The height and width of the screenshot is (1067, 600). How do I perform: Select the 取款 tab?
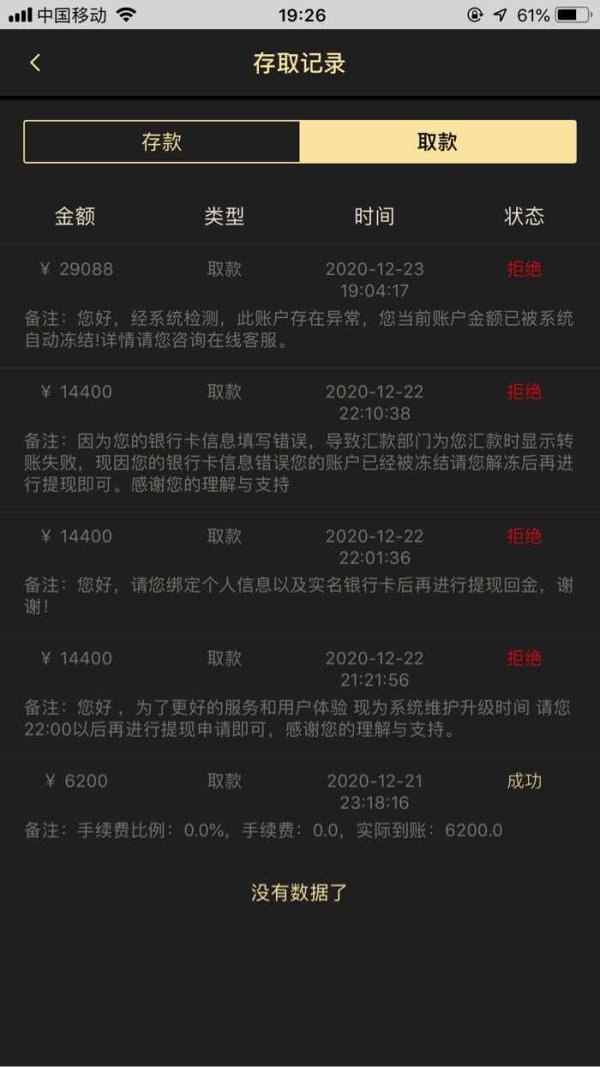(x=438, y=142)
